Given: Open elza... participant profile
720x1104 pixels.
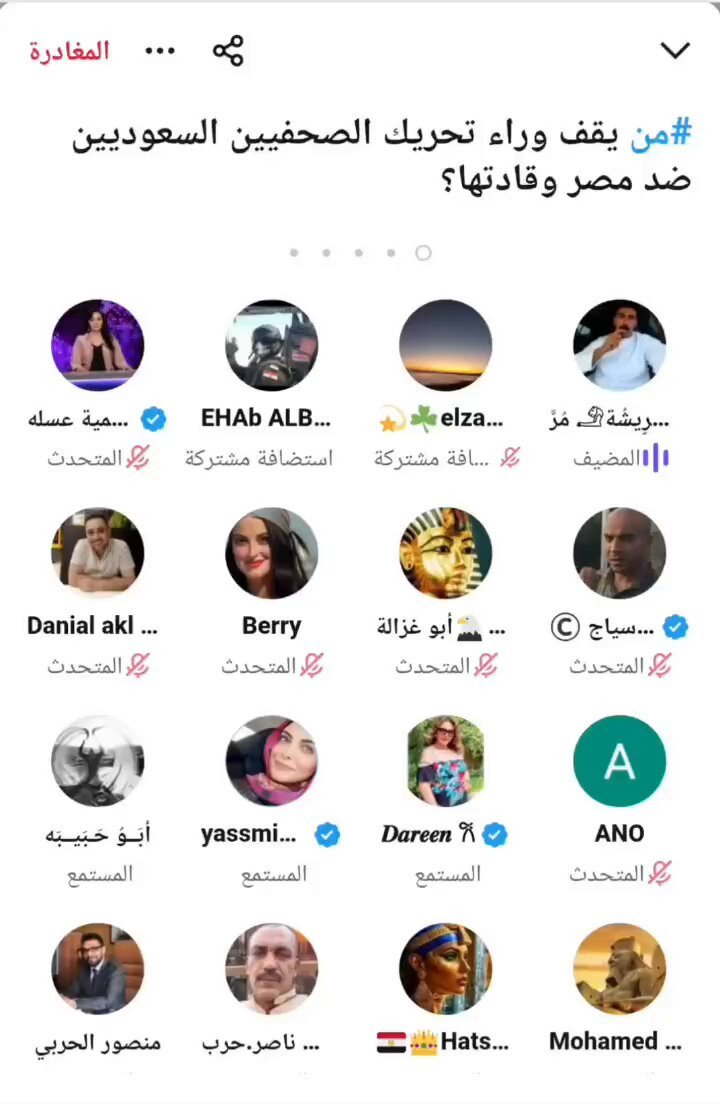Looking at the screenshot, I should 445,345.
